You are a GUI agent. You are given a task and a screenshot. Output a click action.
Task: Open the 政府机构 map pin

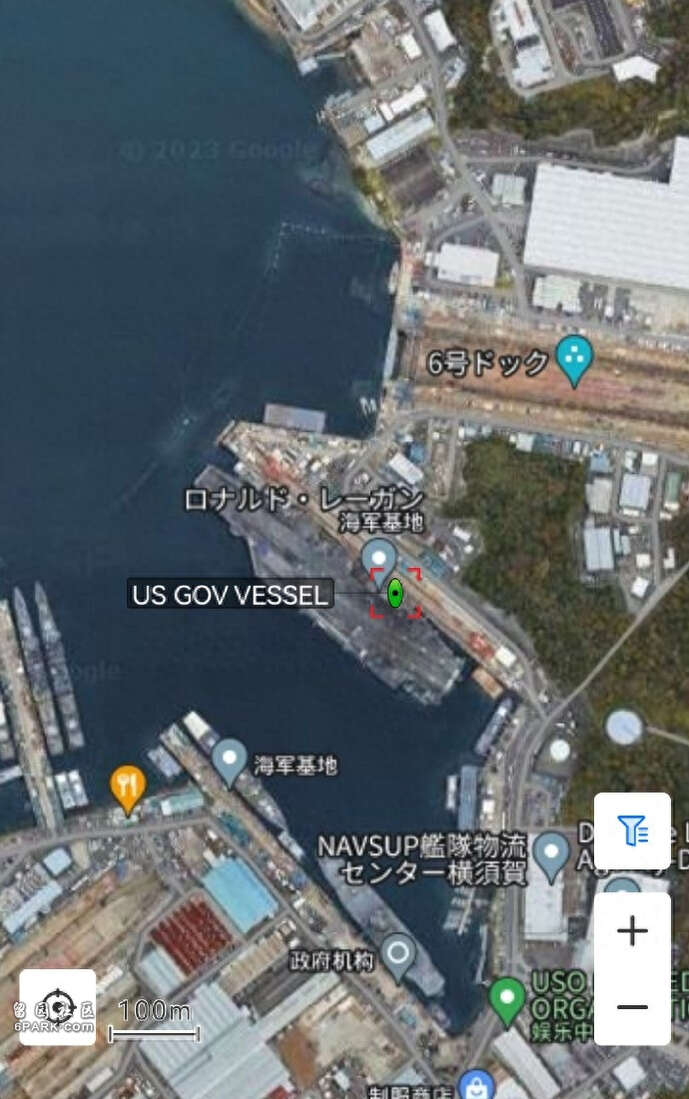click(x=398, y=955)
